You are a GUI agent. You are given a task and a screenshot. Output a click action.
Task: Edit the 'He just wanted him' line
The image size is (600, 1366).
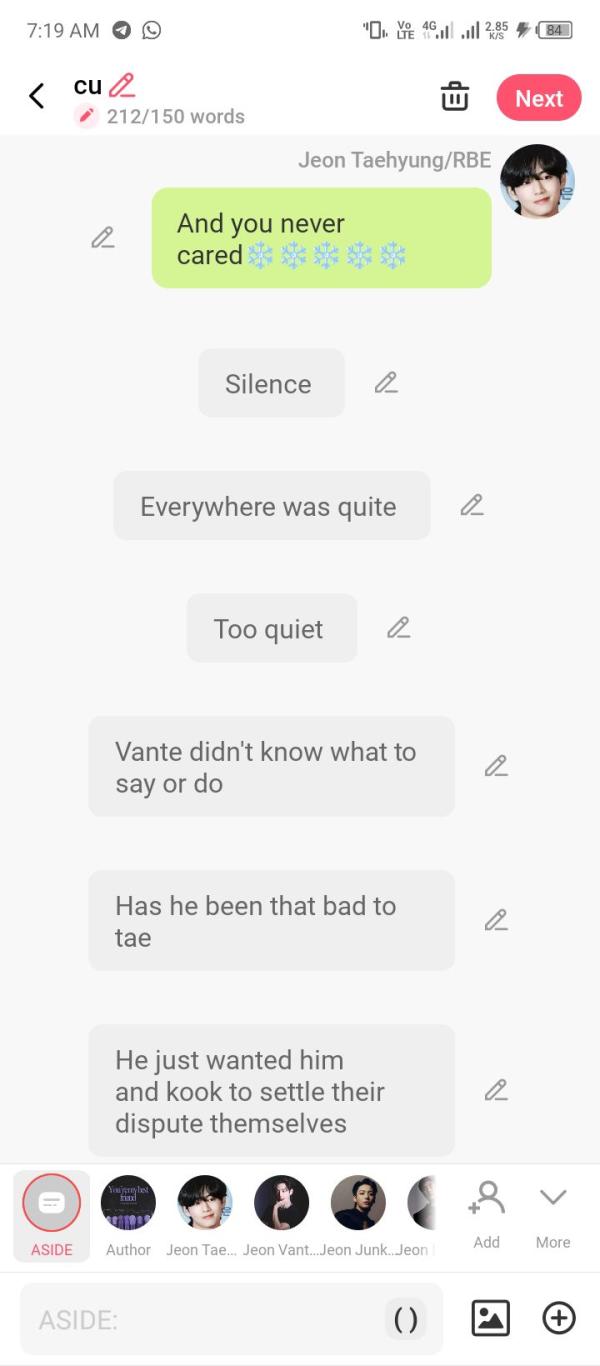(x=496, y=1090)
